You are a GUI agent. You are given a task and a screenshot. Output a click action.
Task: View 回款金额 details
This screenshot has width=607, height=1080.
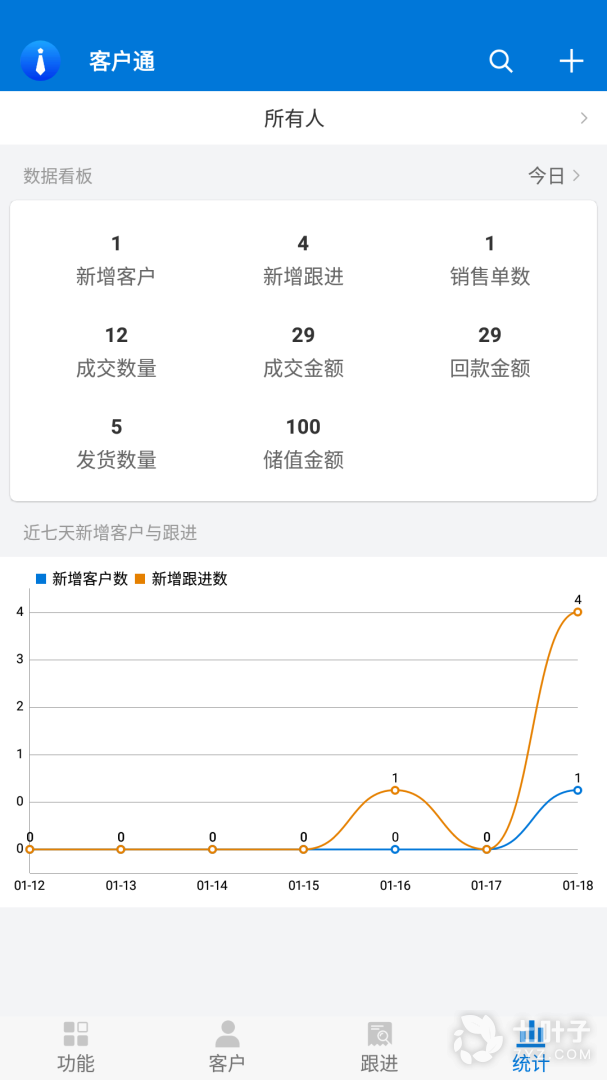point(490,352)
